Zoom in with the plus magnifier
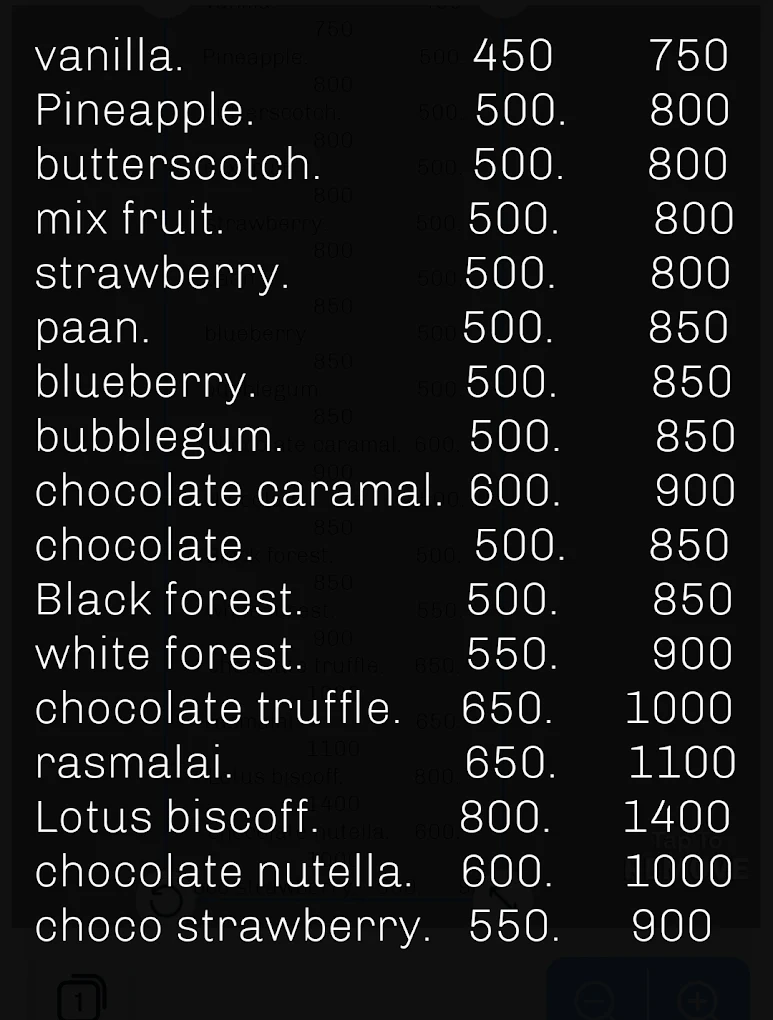Viewport: 773px width, 1020px height. pyautogui.click(x=697, y=998)
